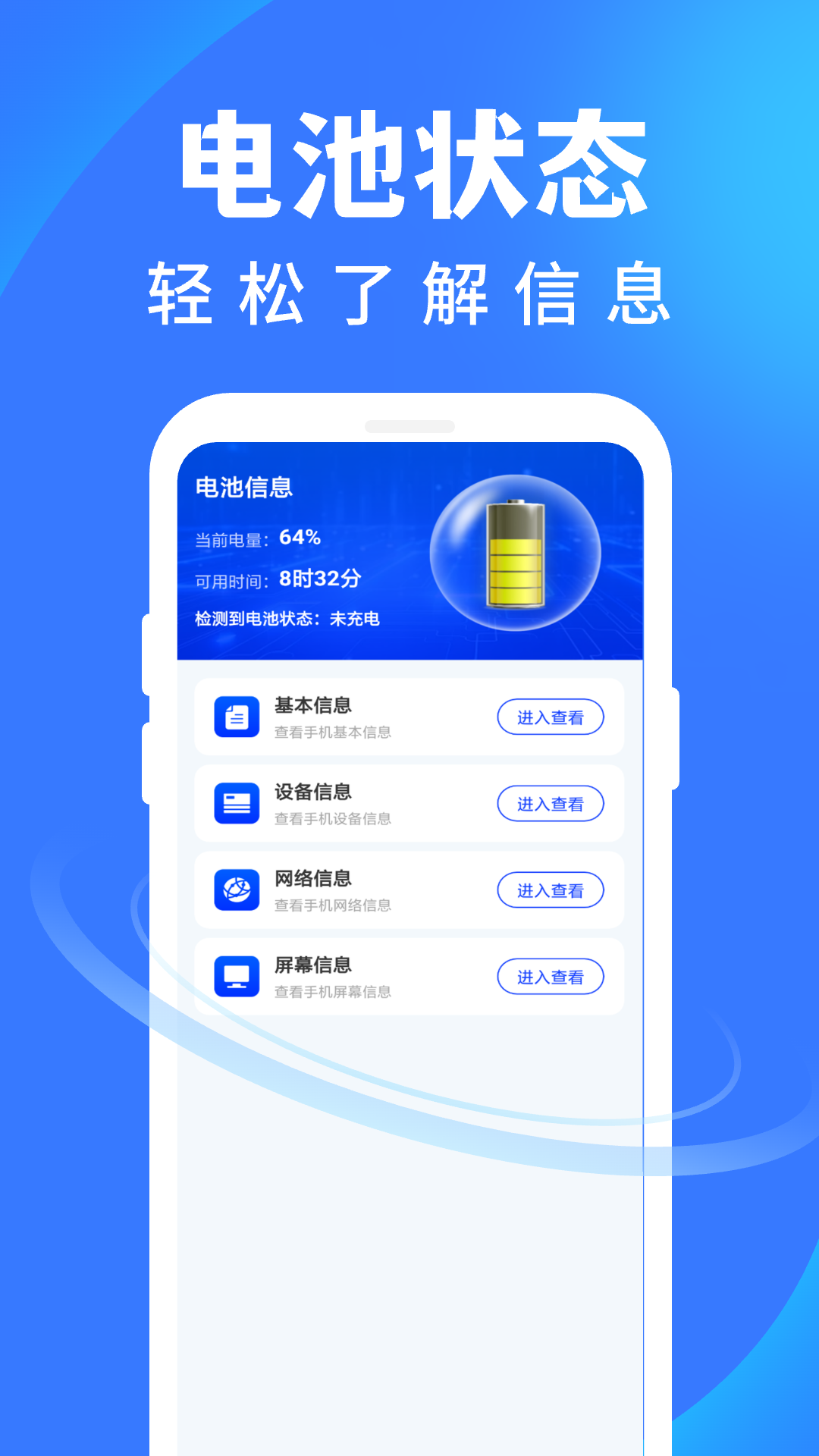Click the screen display icon next to 查看手机屏幕信息
Viewport: 819px width, 1456px height.
[x=238, y=975]
